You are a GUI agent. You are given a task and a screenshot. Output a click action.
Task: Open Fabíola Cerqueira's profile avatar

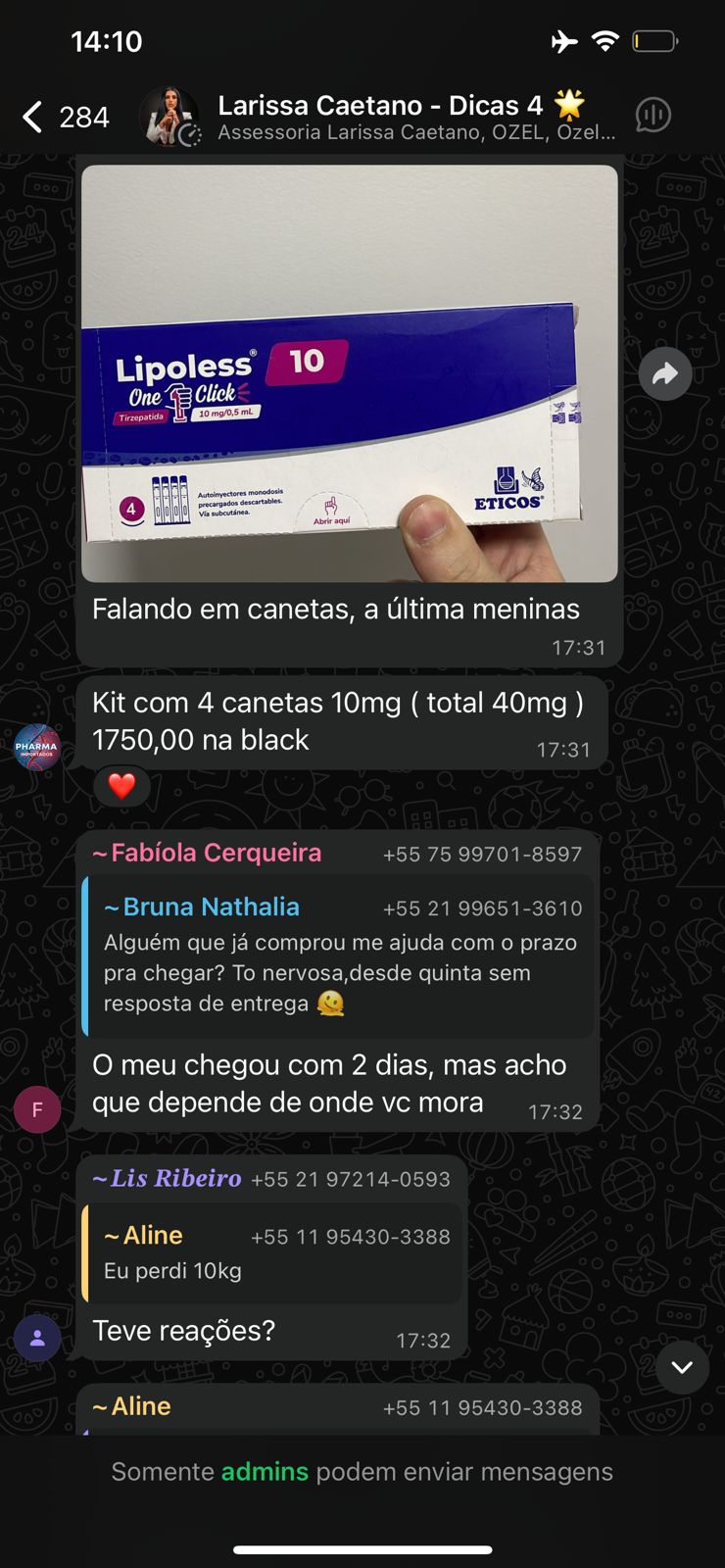37,1109
